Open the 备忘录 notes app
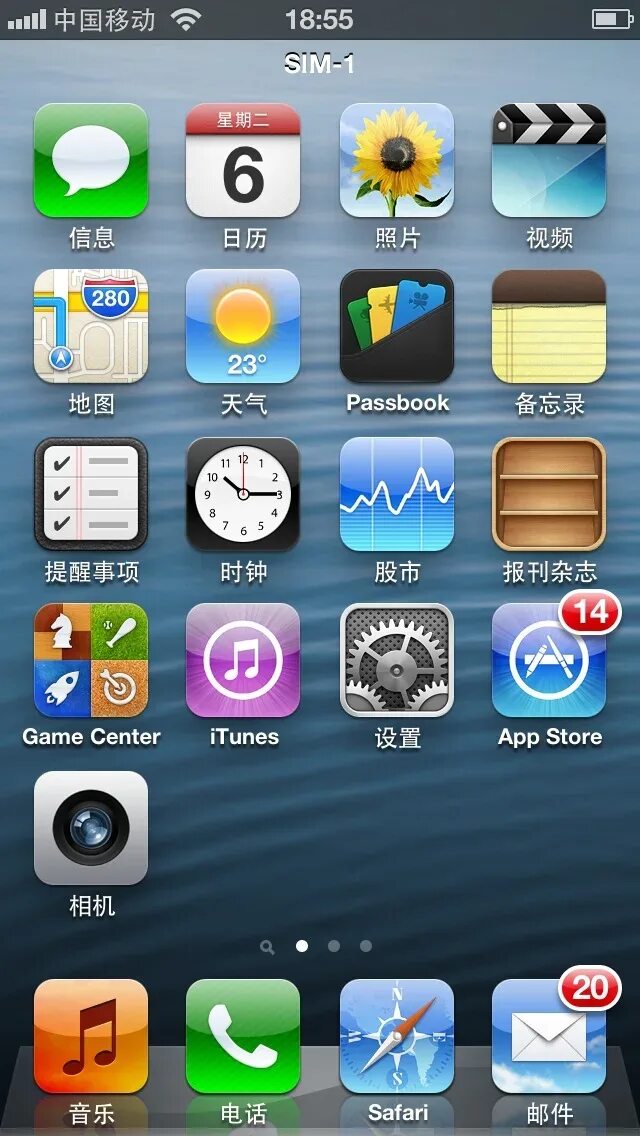Image resolution: width=640 pixels, height=1136 pixels. tap(549, 326)
